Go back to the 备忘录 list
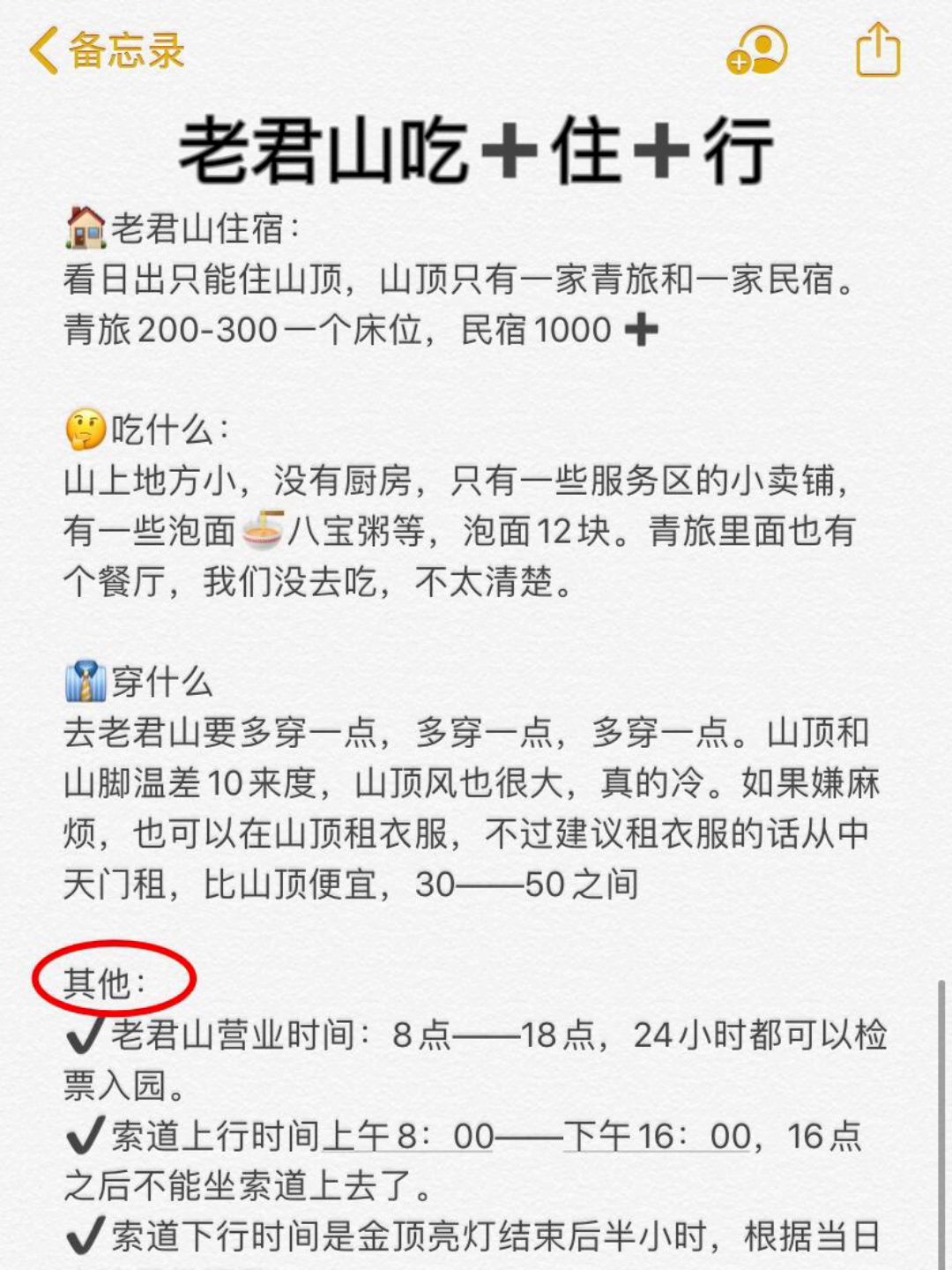This screenshot has width=952, height=1270. (106, 49)
